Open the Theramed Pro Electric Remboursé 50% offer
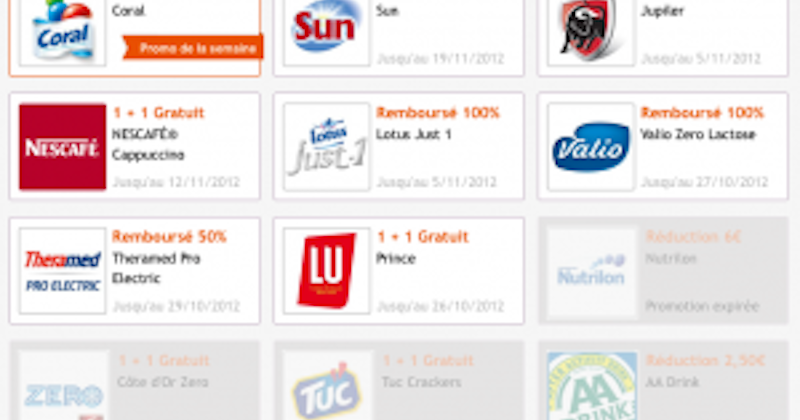 pyautogui.click(x=134, y=271)
